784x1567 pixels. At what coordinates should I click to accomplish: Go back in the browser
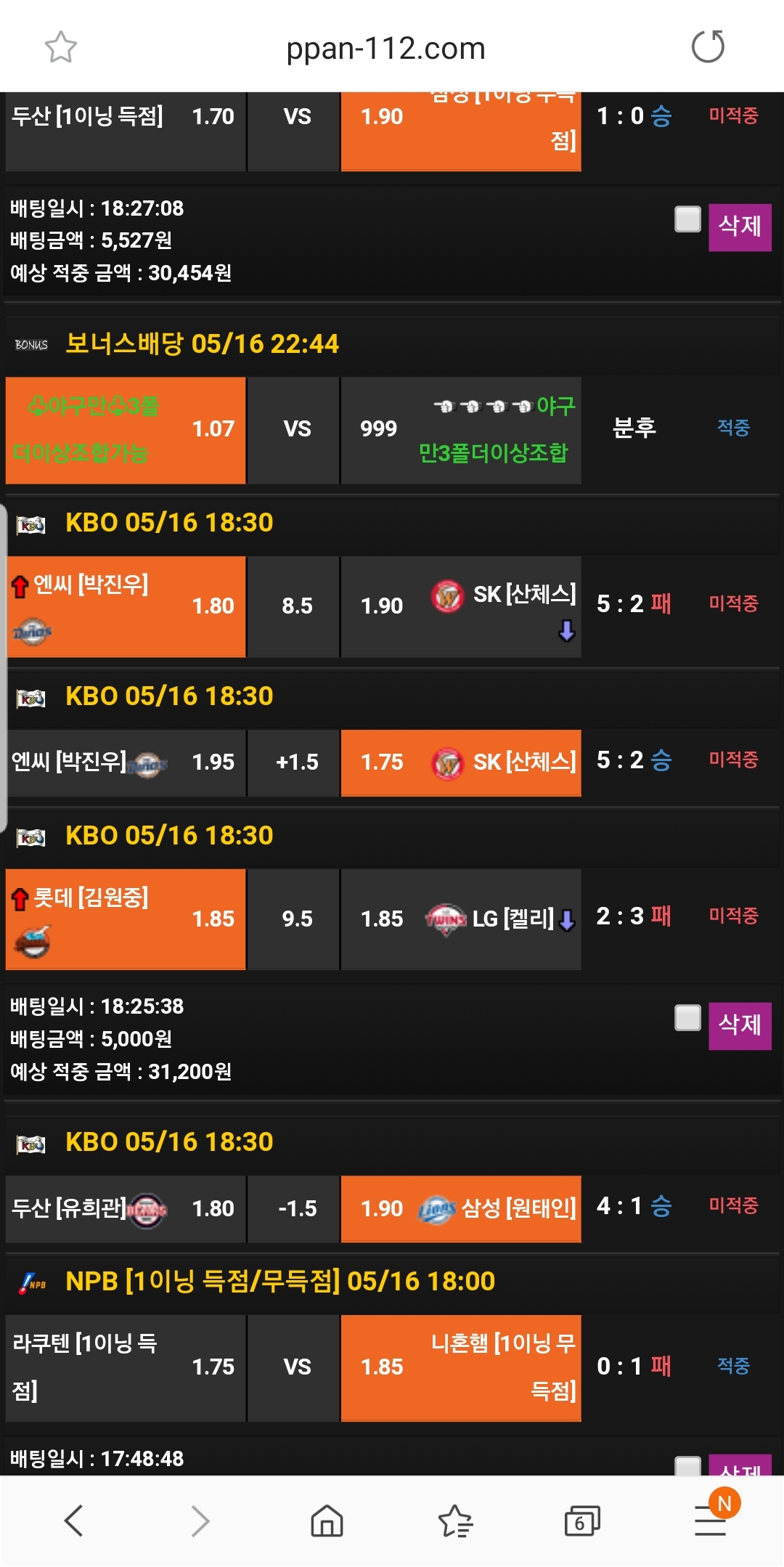(x=74, y=1521)
